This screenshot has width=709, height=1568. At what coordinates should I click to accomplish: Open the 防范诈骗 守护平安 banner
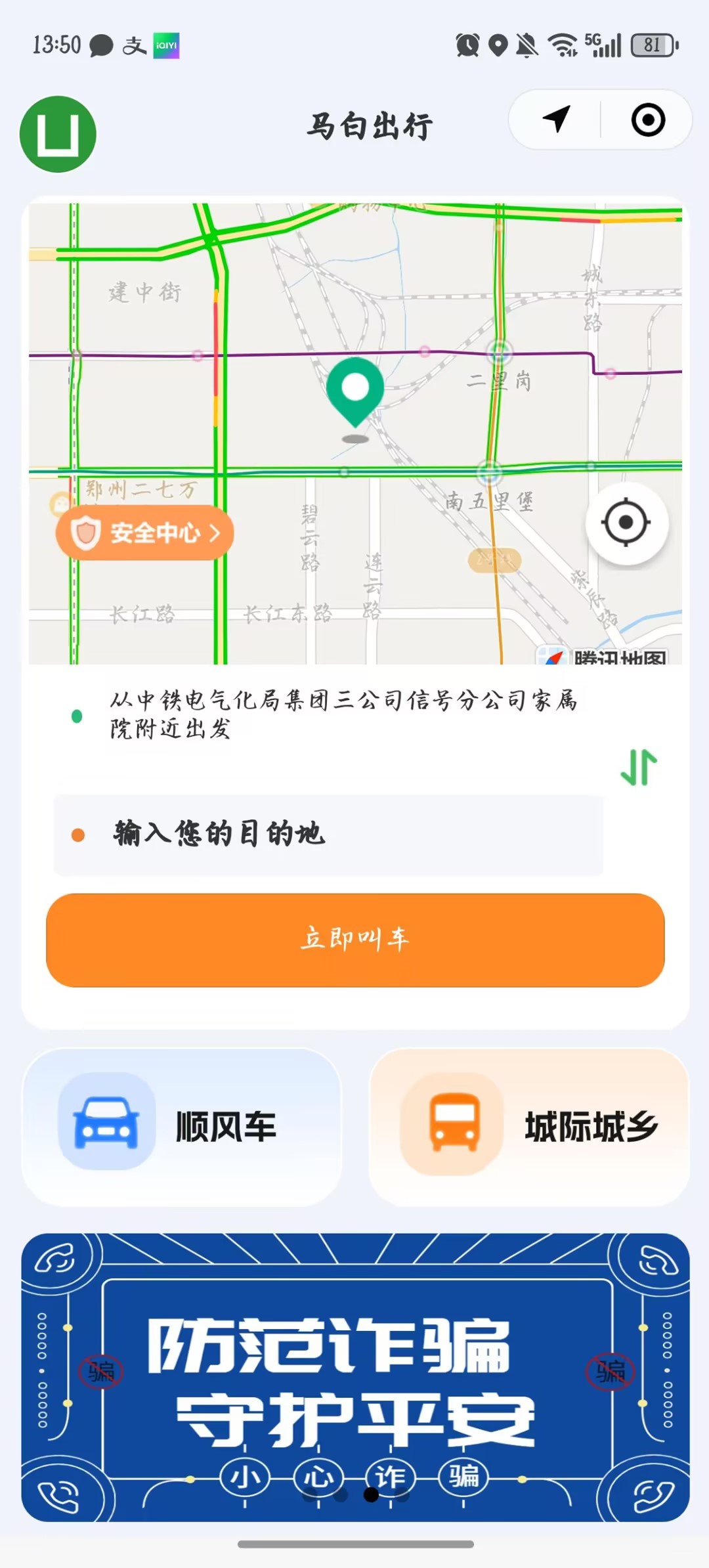[355, 1376]
